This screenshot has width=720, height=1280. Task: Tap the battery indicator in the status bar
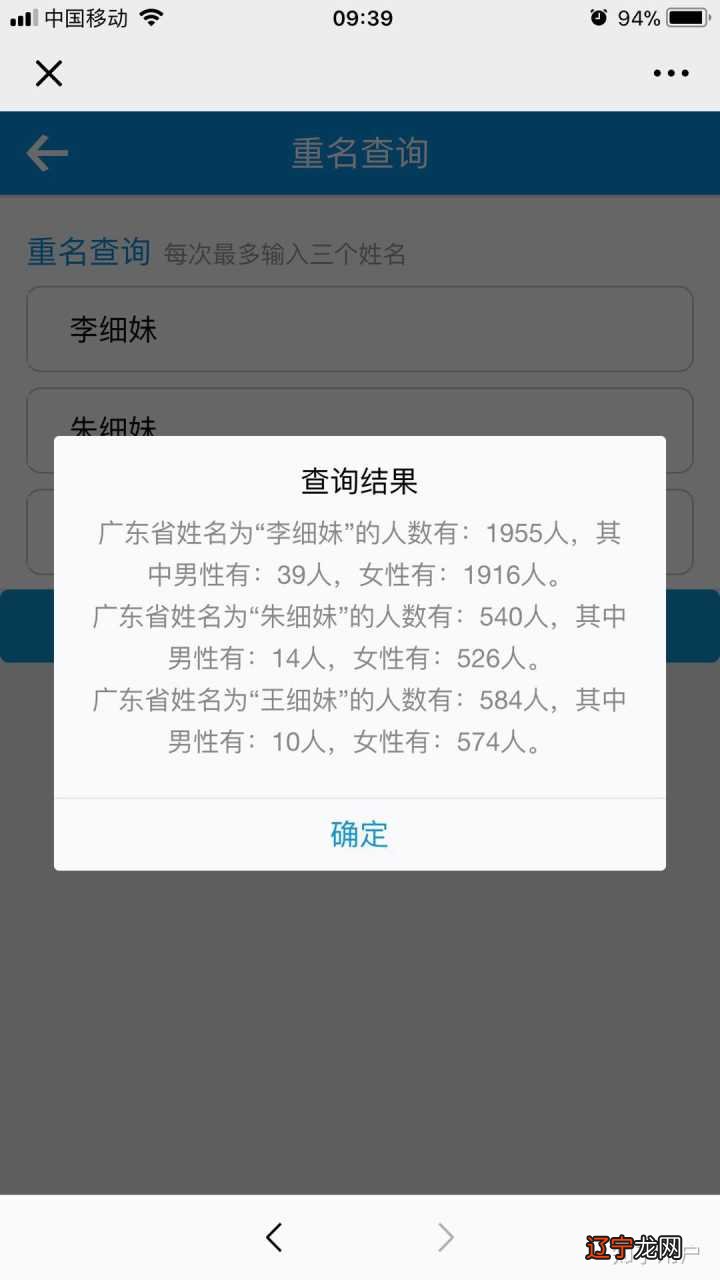(x=688, y=16)
